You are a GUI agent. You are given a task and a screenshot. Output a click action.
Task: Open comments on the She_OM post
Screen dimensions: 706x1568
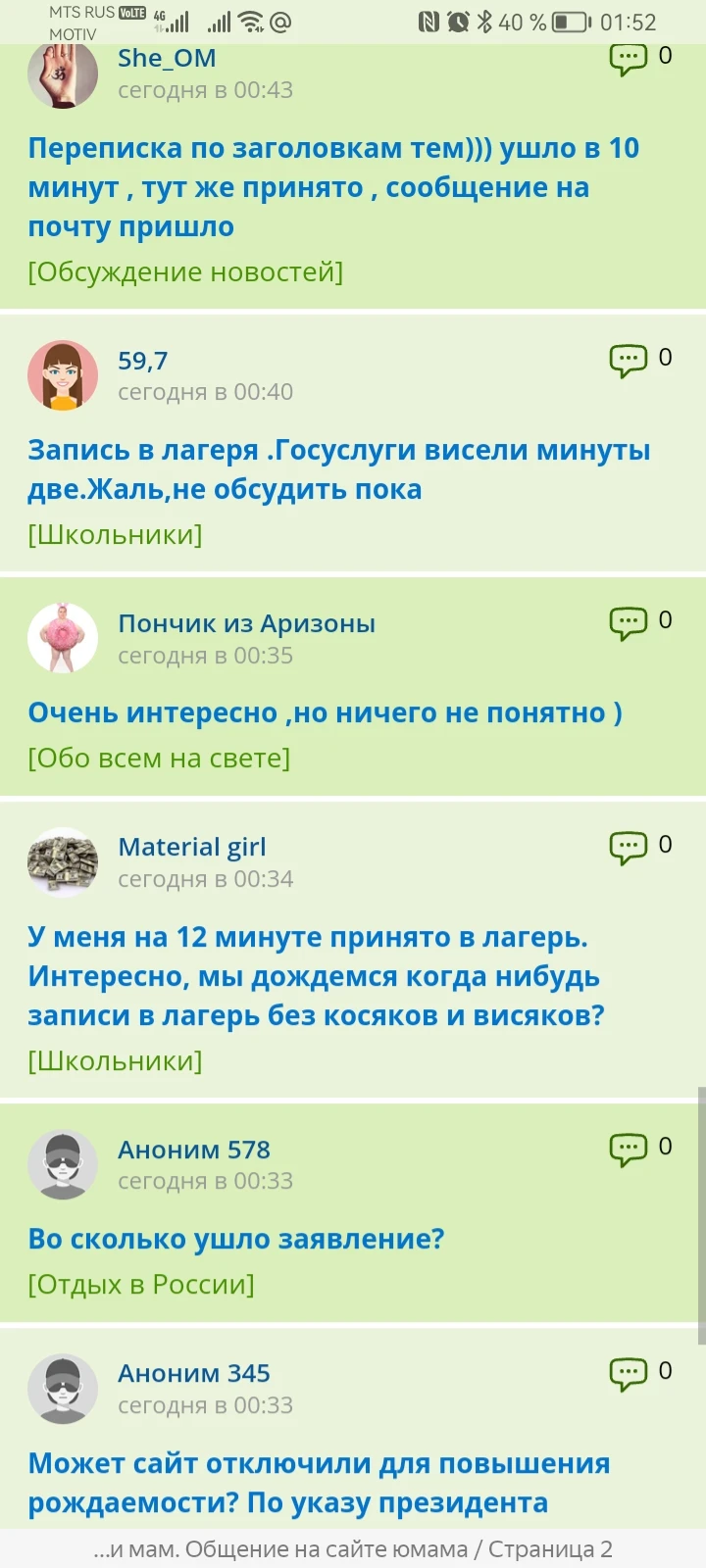pyautogui.click(x=640, y=57)
